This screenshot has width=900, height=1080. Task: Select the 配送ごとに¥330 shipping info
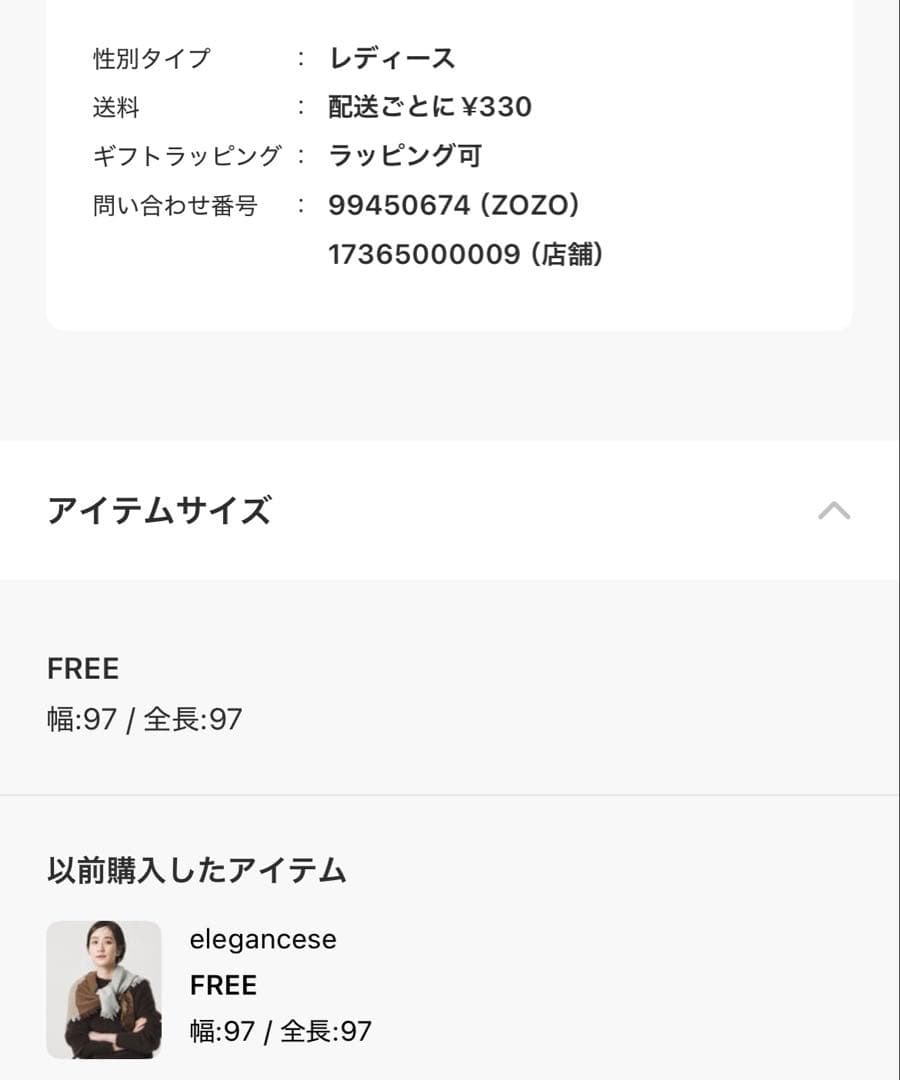[428, 107]
